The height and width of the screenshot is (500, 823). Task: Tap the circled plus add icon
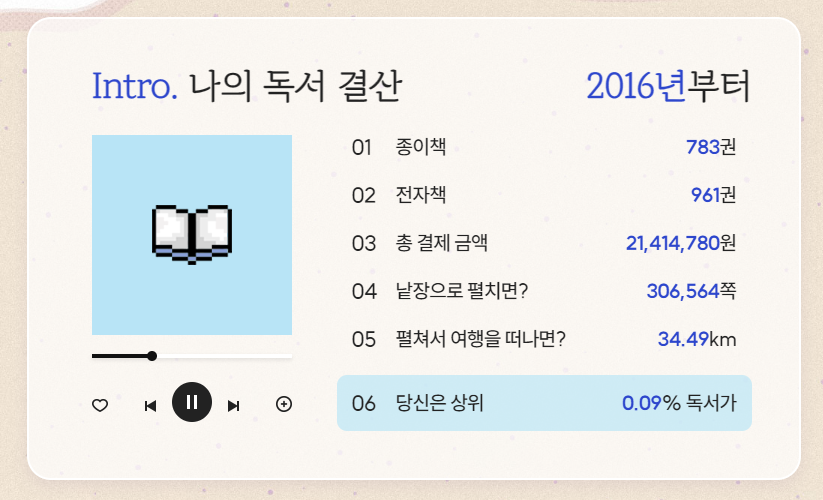284,404
